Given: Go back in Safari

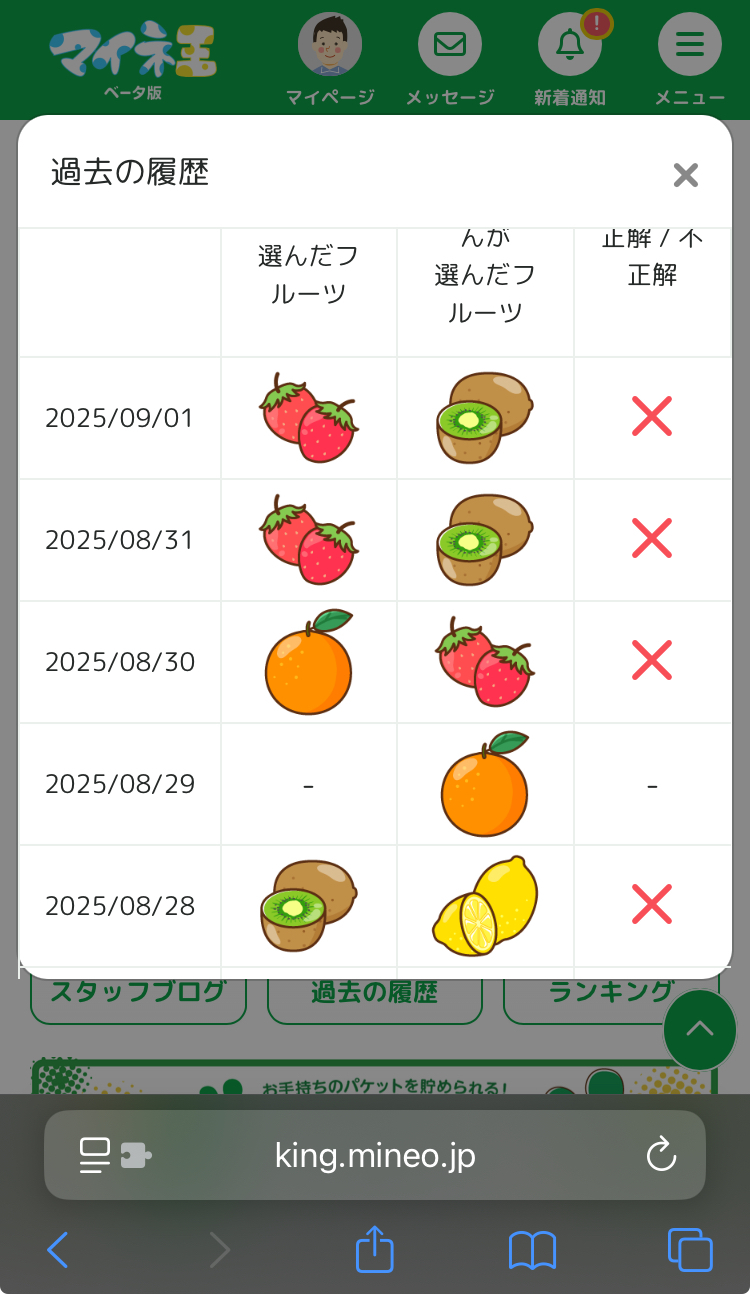Looking at the screenshot, I should coord(58,1250).
